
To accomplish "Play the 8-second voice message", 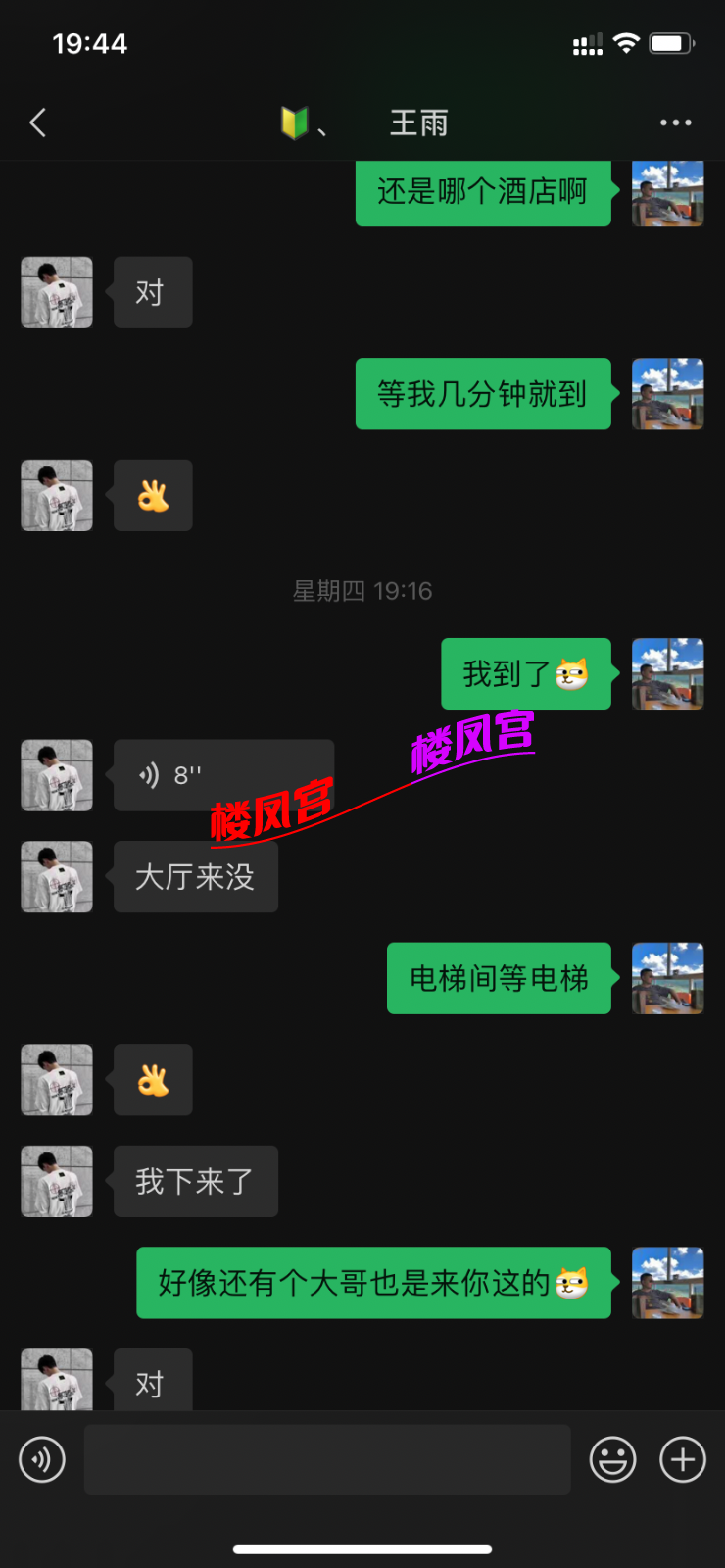I will click(x=223, y=775).
